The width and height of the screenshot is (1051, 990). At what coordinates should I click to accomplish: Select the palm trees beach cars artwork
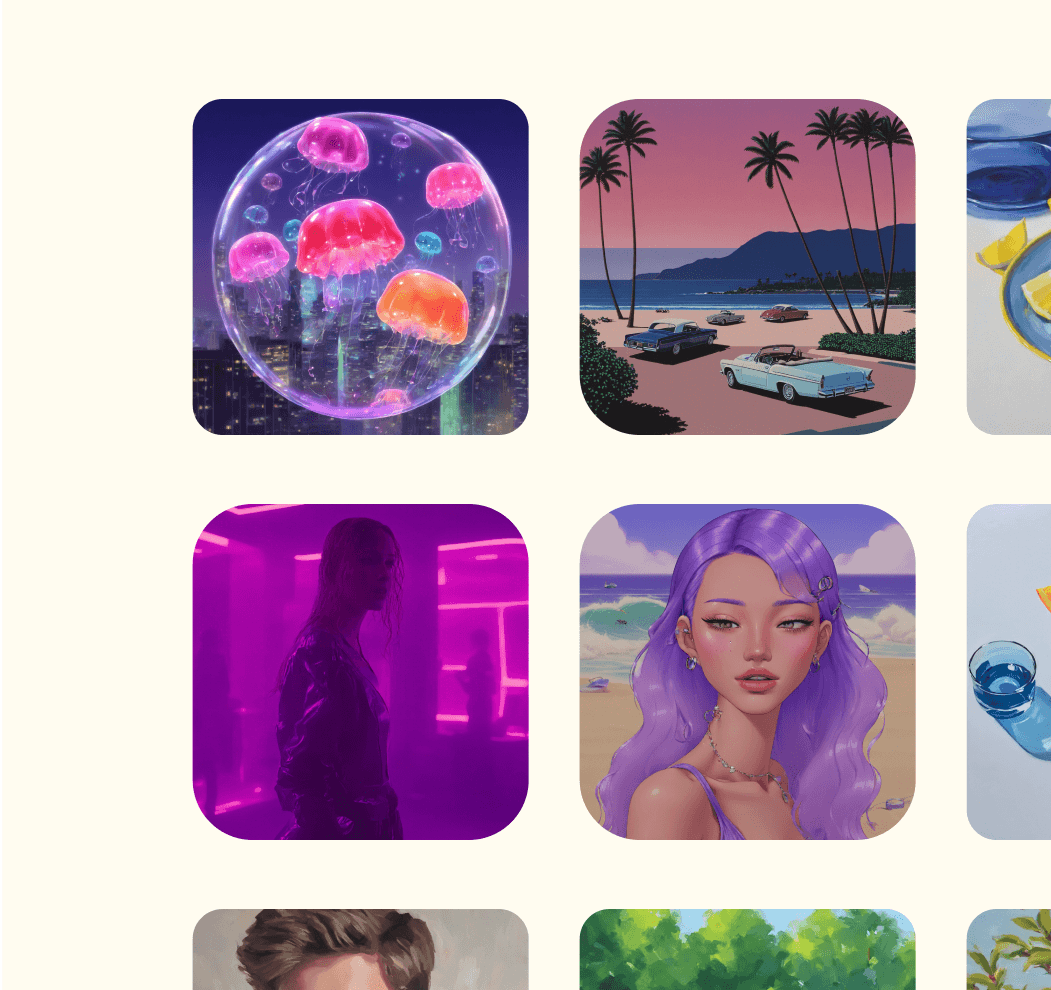tap(747, 267)
